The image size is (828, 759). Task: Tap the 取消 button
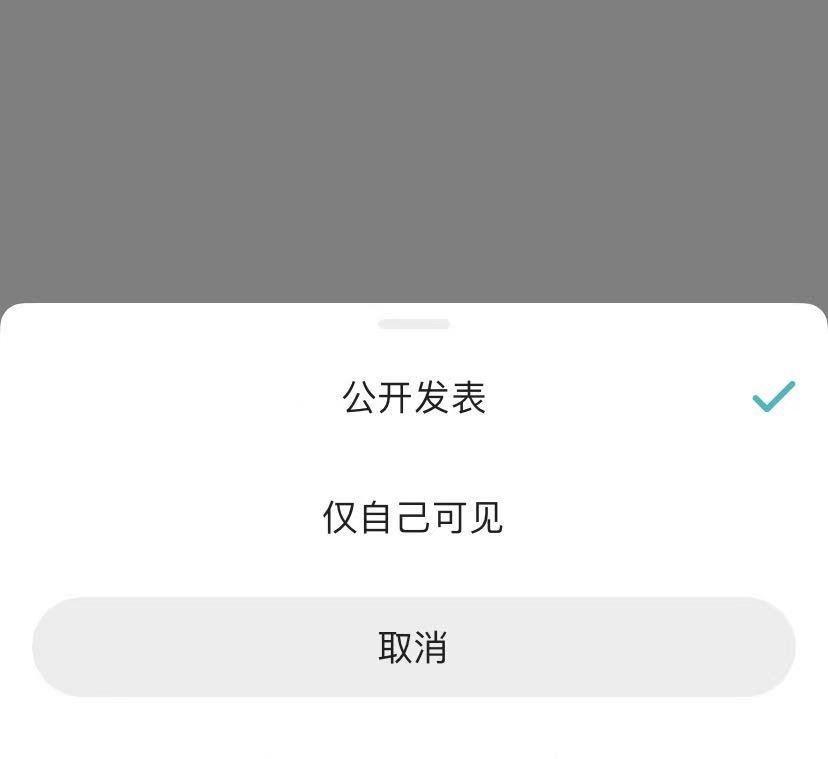(414, 646)
